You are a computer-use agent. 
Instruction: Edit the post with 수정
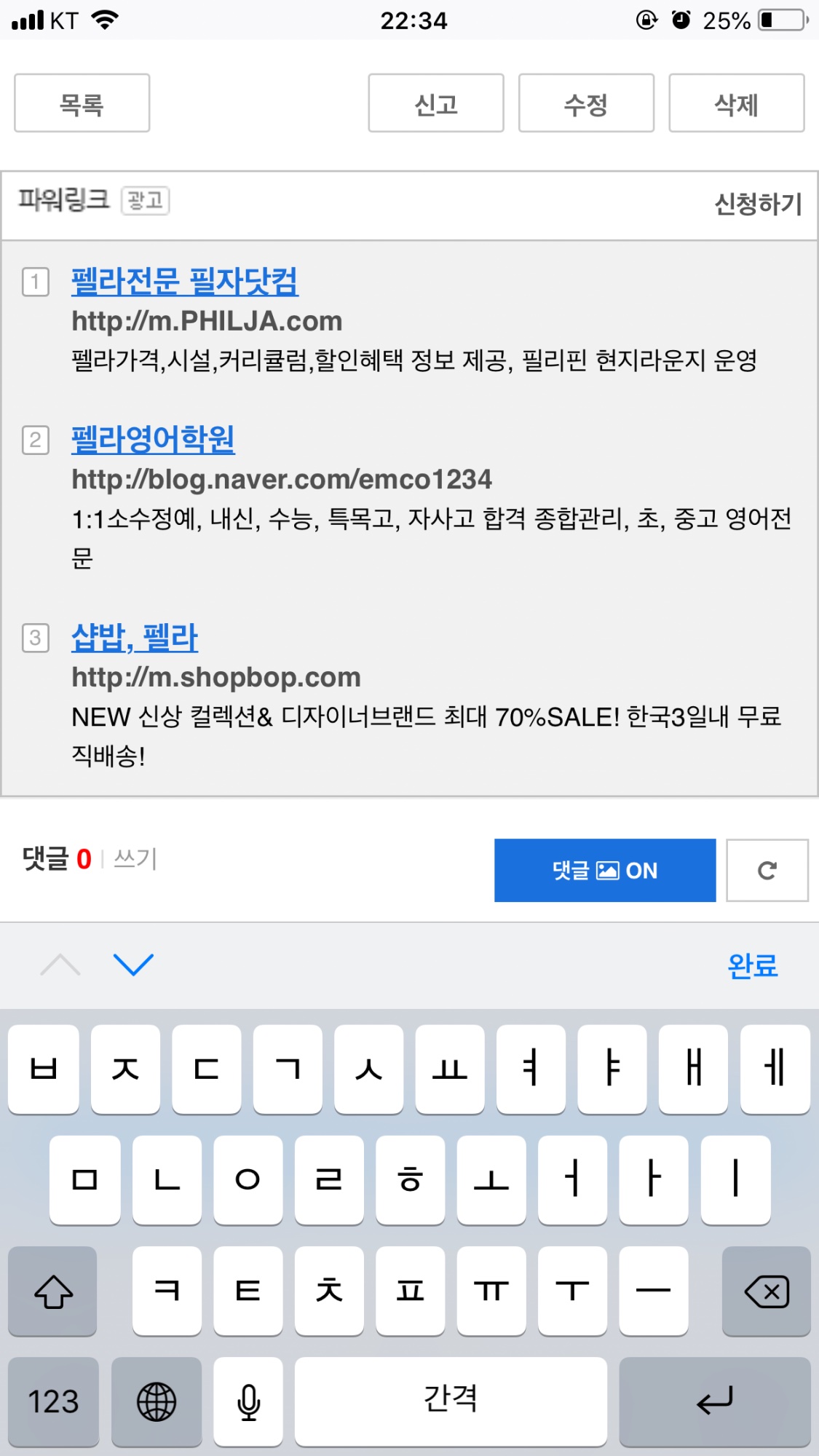586,103
